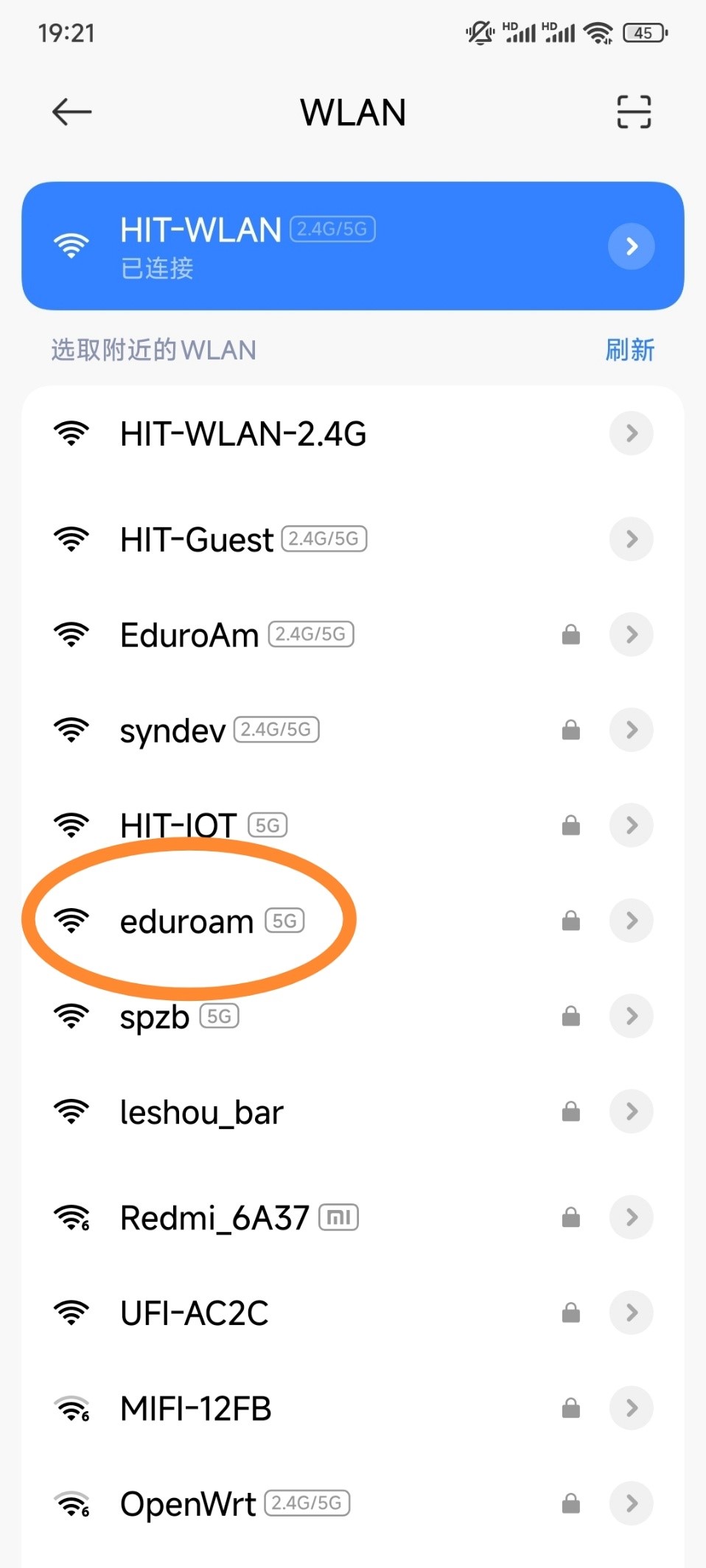Open details arrow for OpenWrt
Viewport: 706px width, 1568px height.
tap(631, 1503)
